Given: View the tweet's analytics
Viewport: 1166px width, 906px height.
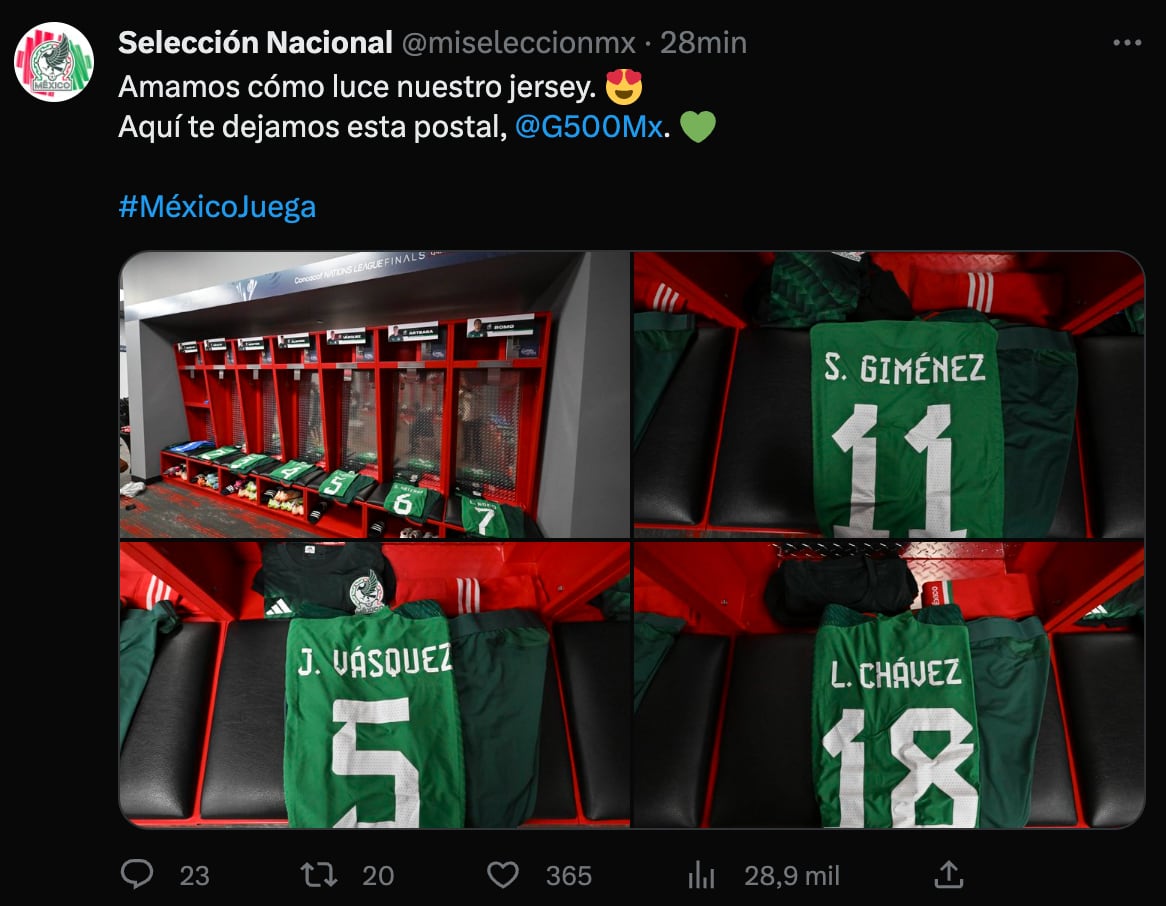Looking at the screenshot, I should click(703, 876).
